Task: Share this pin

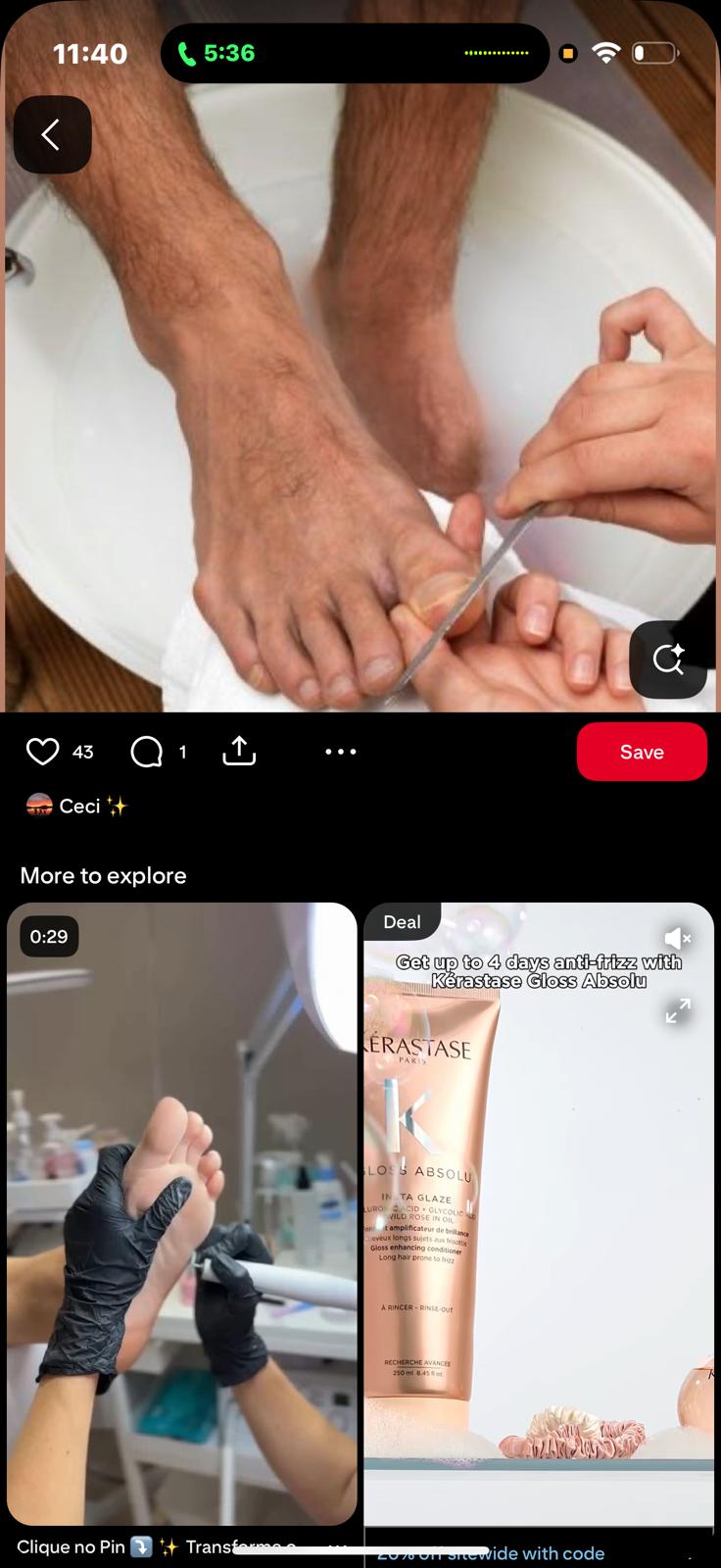Action: pos(239,751)
